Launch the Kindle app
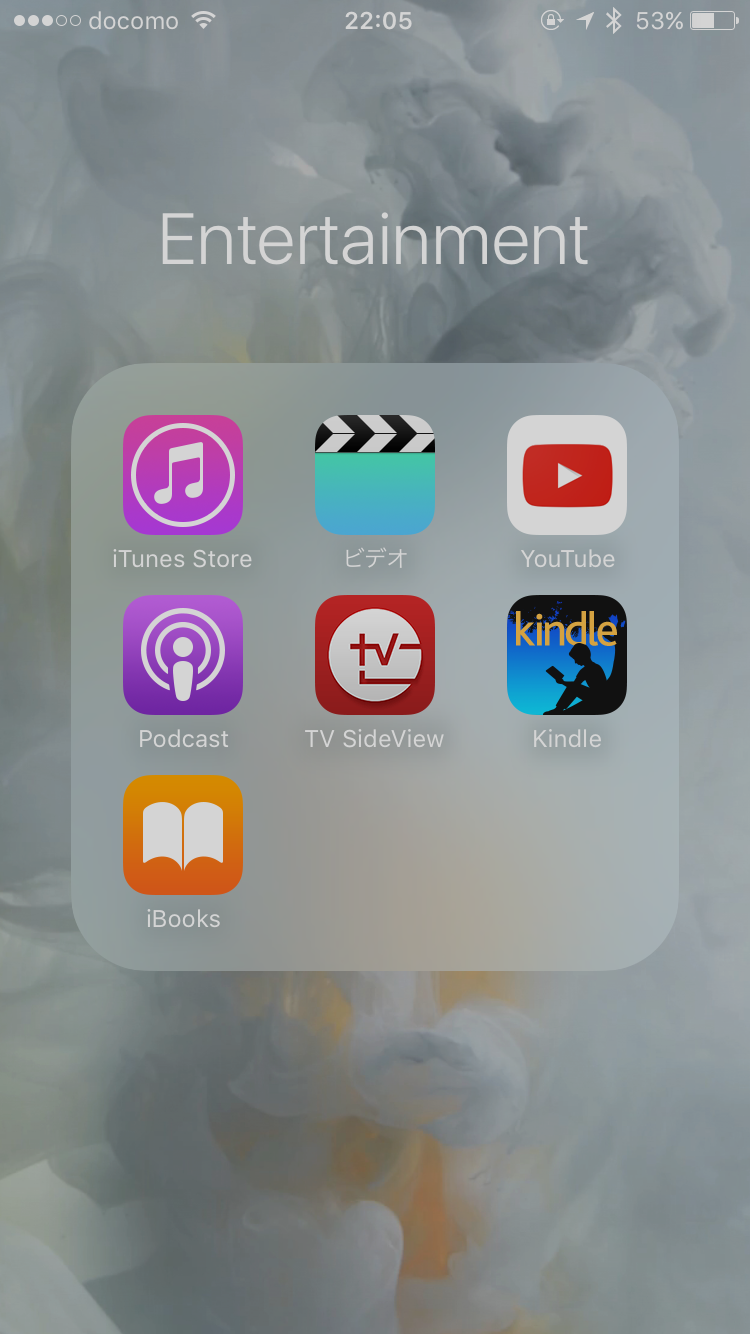This screenshot has height=1334, width=750. tap(567, 655)
